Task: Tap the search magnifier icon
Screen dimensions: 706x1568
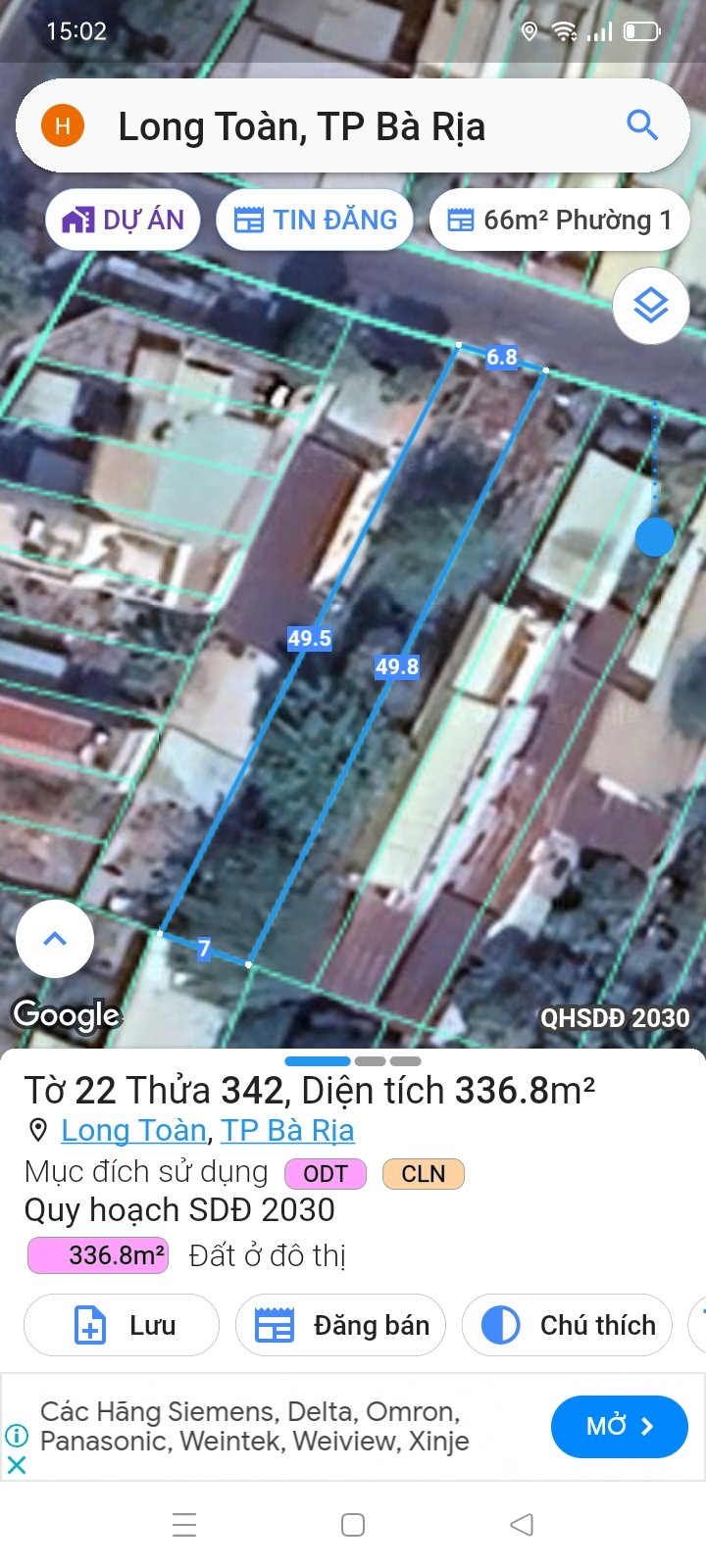Action: pos(642,125)
